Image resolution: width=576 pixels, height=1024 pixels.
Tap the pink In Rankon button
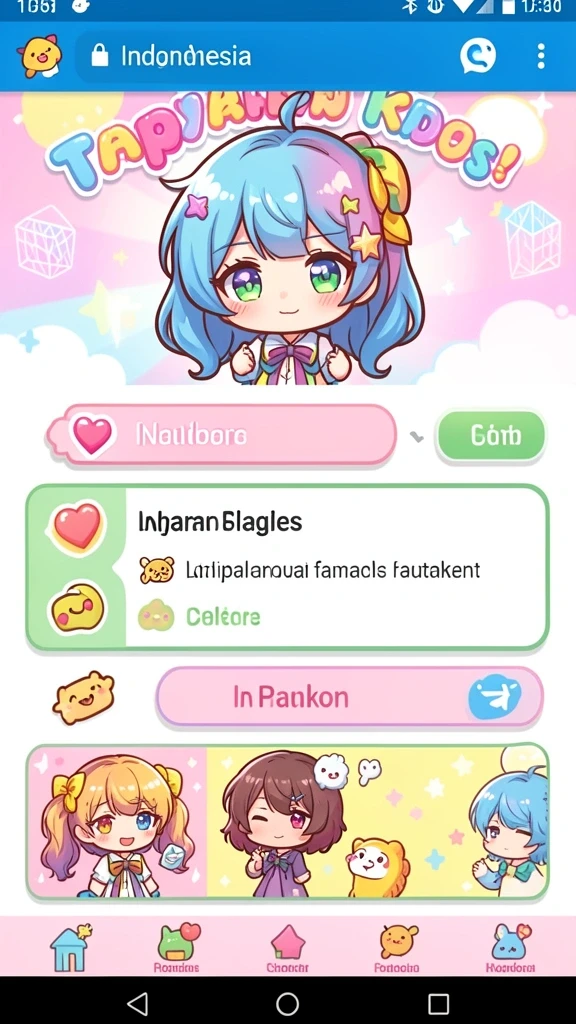point(349,697)
